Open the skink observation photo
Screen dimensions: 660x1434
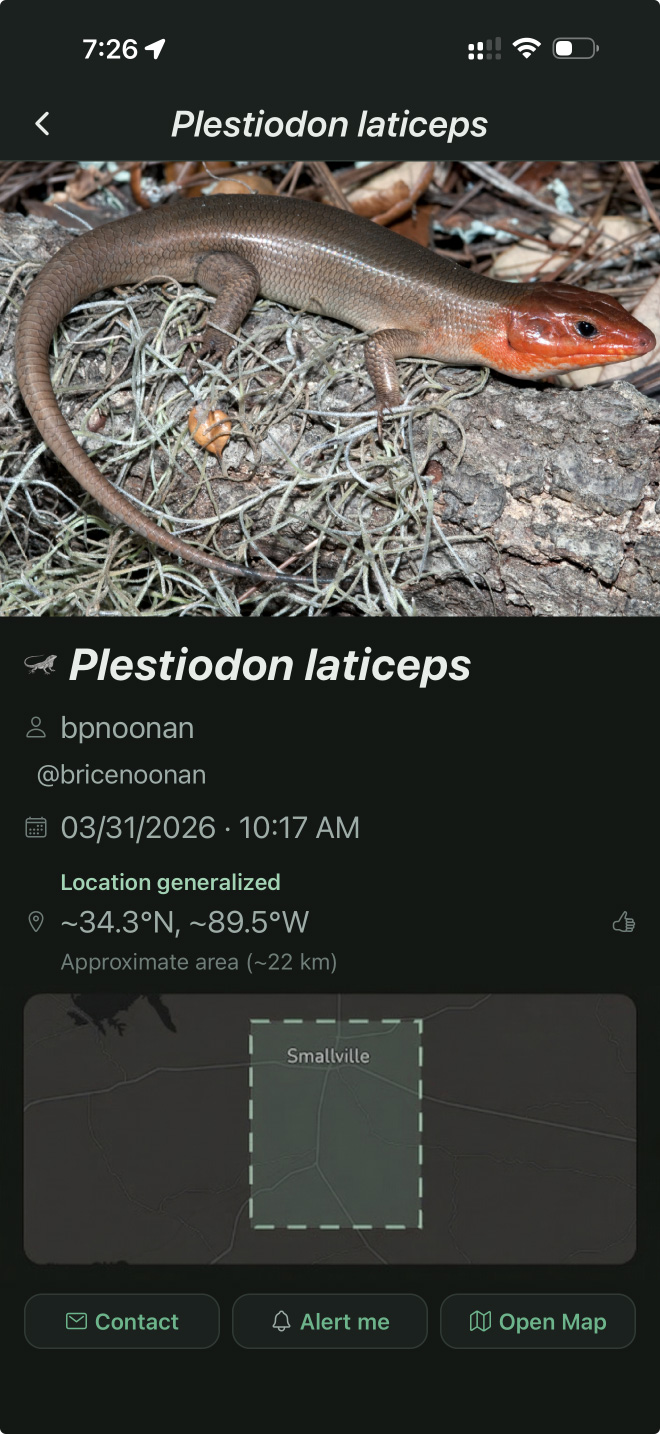pyautogui.click(x=330, y=388)
